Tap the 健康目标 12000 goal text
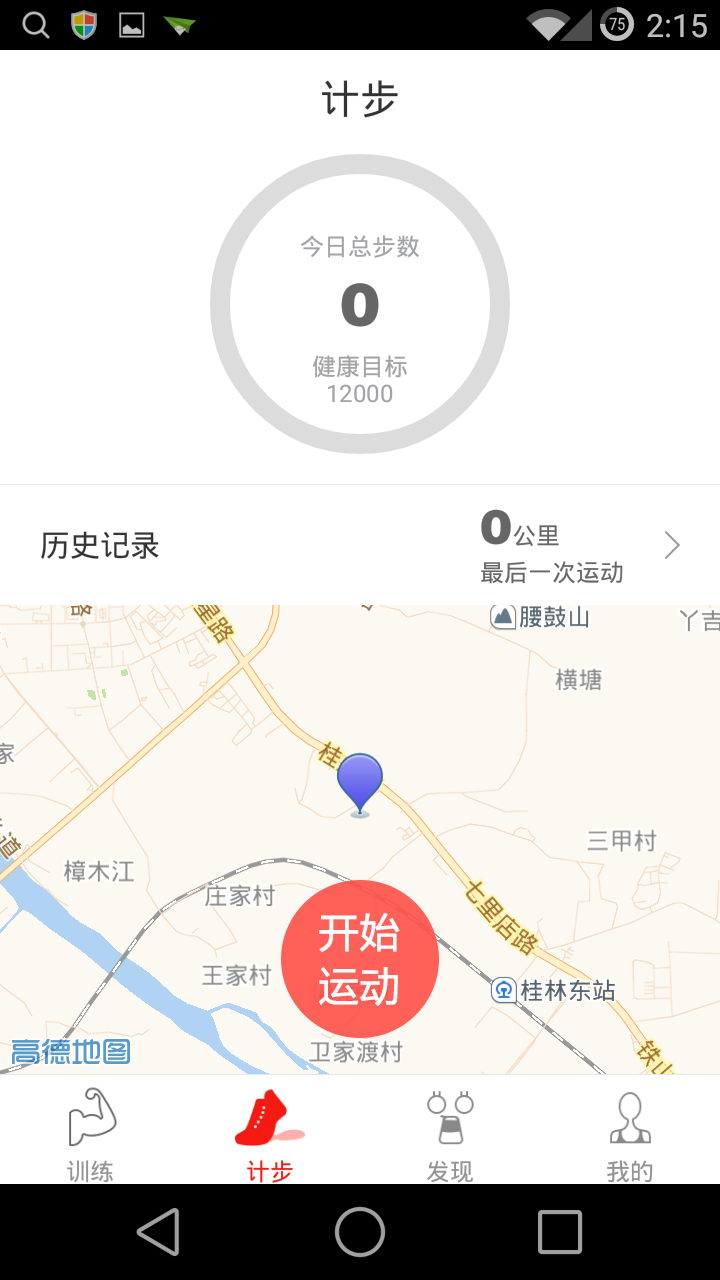Viewport: 720px width, 1280px height. click(362, 380)
